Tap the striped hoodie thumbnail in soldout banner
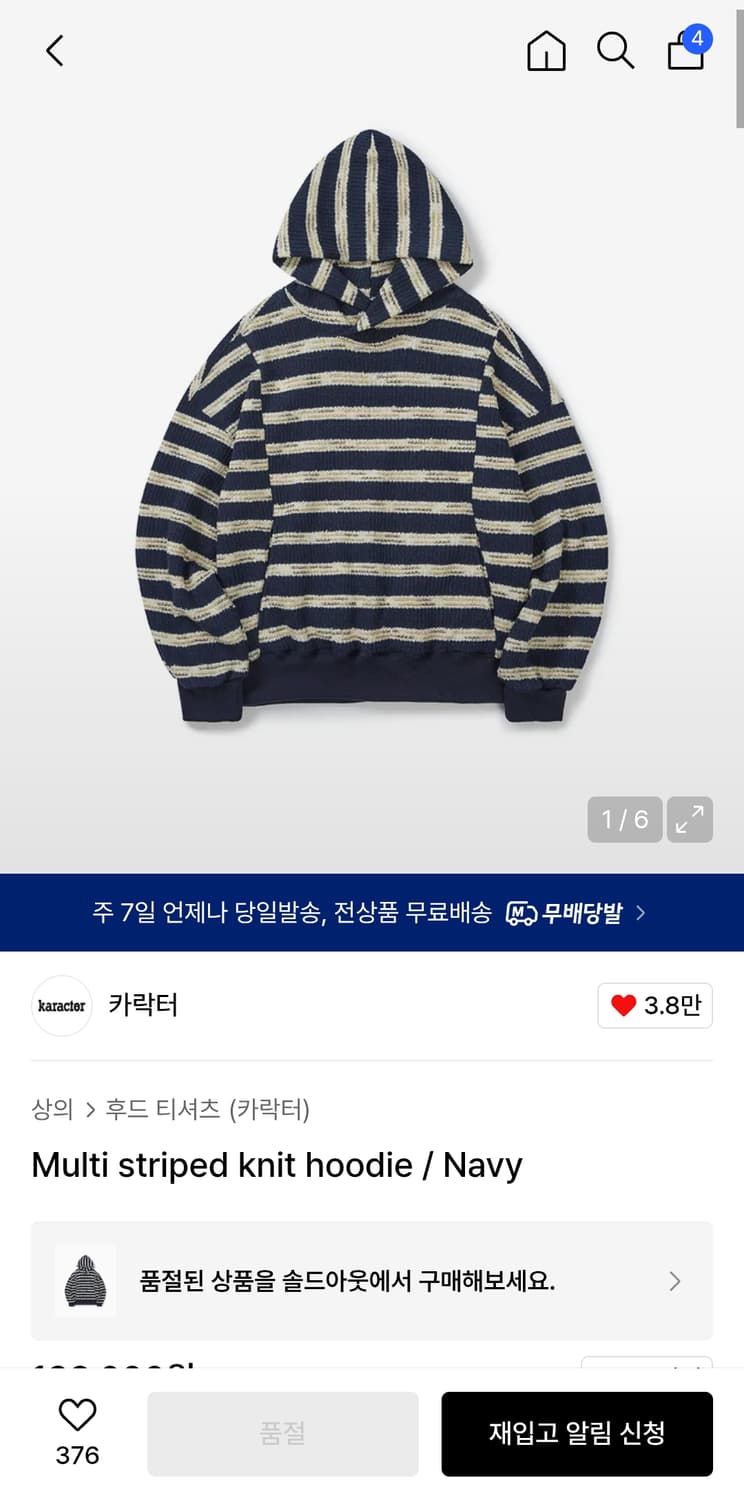Viewport: 744px width, 1500px height. [84, 1281]
